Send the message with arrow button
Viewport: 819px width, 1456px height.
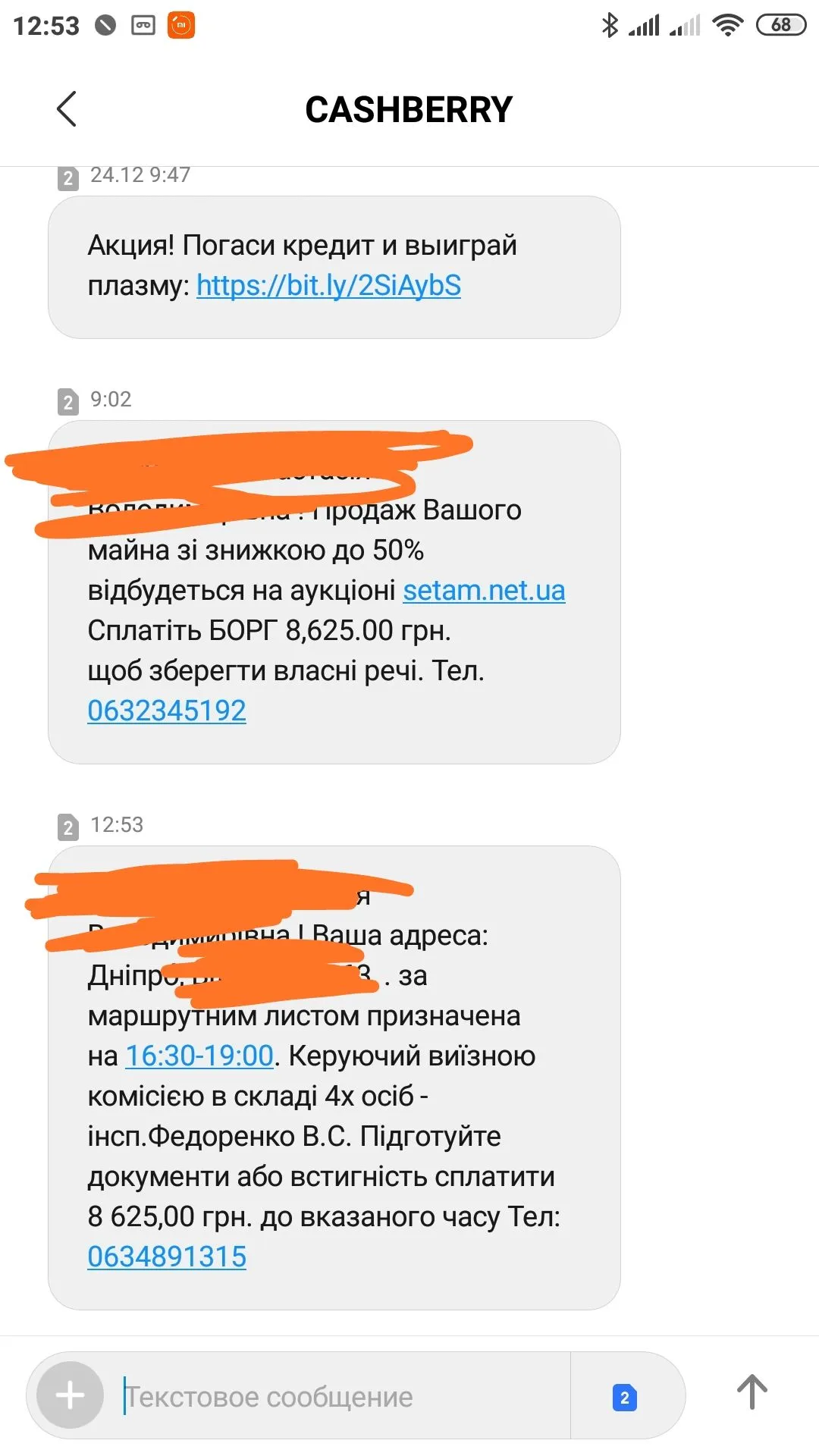coord(752,1392)
